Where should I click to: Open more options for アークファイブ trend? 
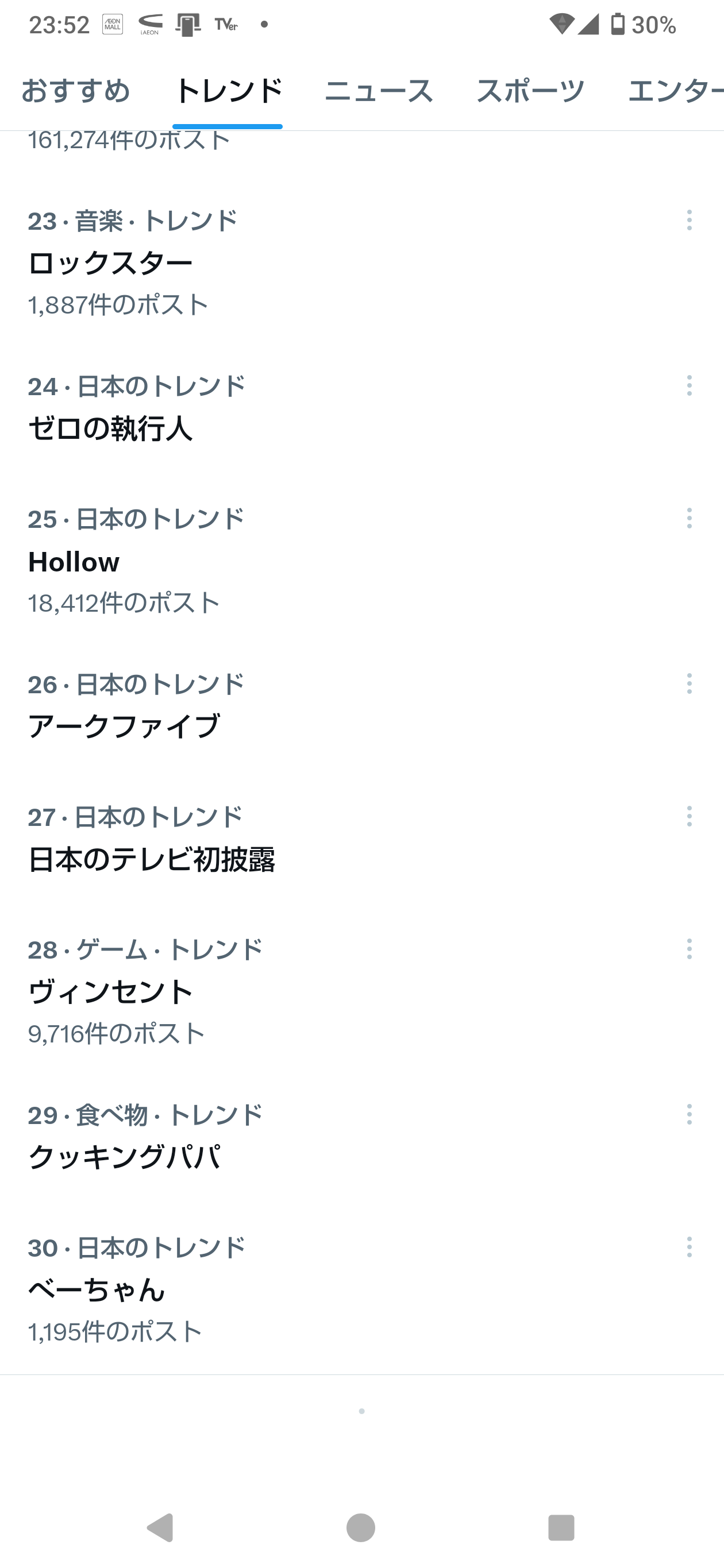690,684
